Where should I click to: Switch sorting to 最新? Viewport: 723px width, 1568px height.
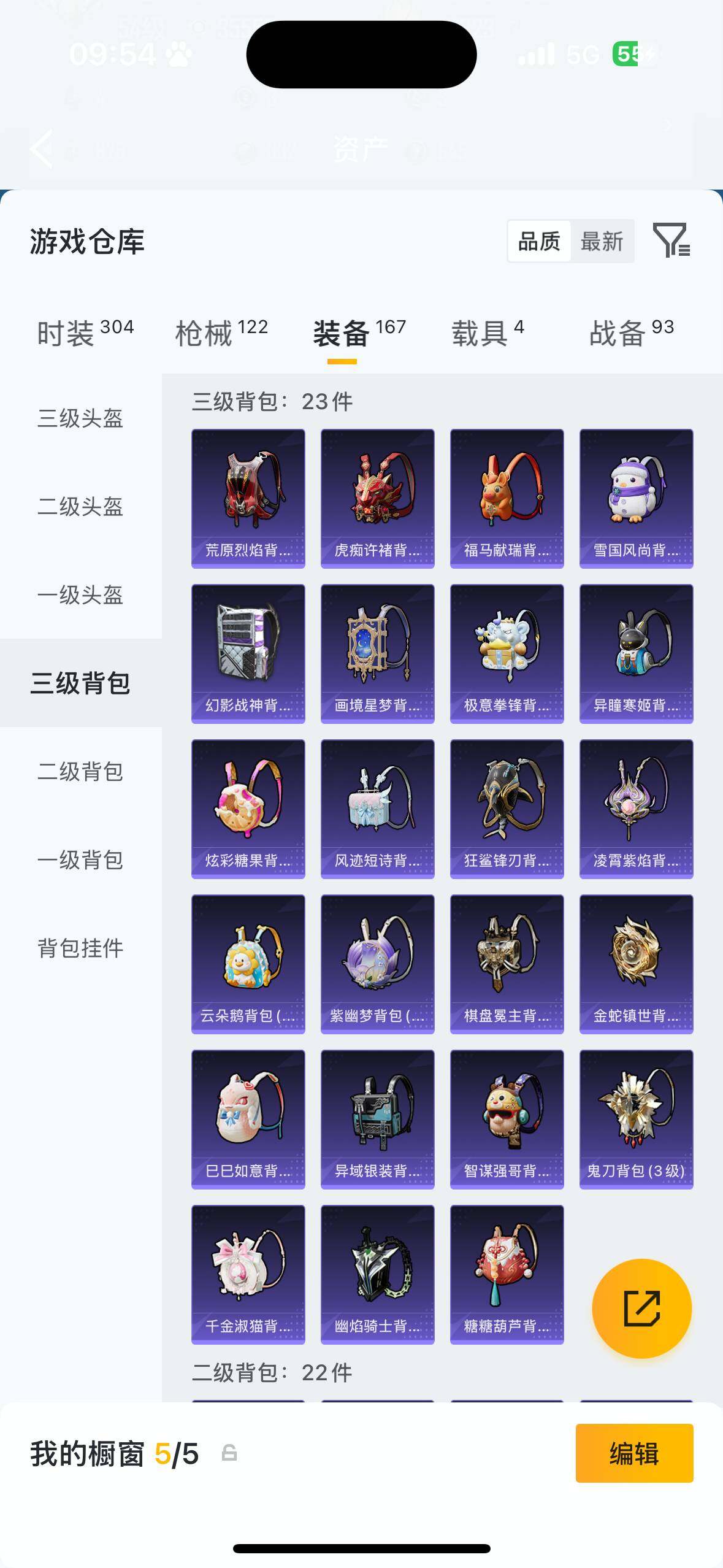603,241
